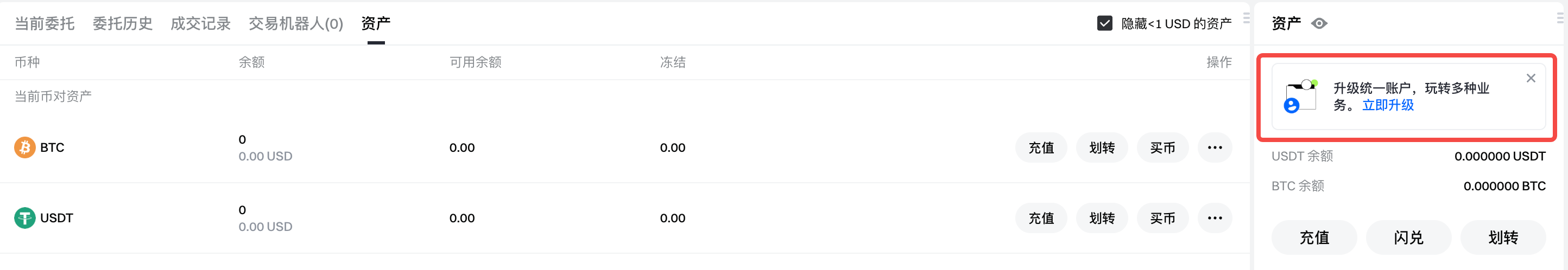The height and width of the screenshot is (270, 1568).
Task: Tap 充值 in the BTC row
Action: click(1041, 148)
